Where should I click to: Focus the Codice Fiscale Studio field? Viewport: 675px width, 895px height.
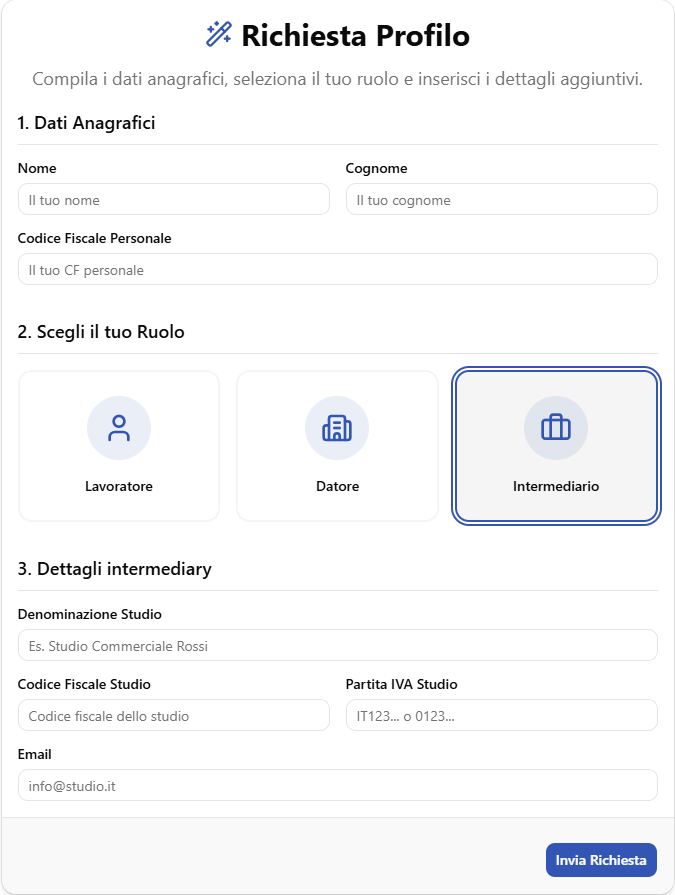tap(174, 715)
